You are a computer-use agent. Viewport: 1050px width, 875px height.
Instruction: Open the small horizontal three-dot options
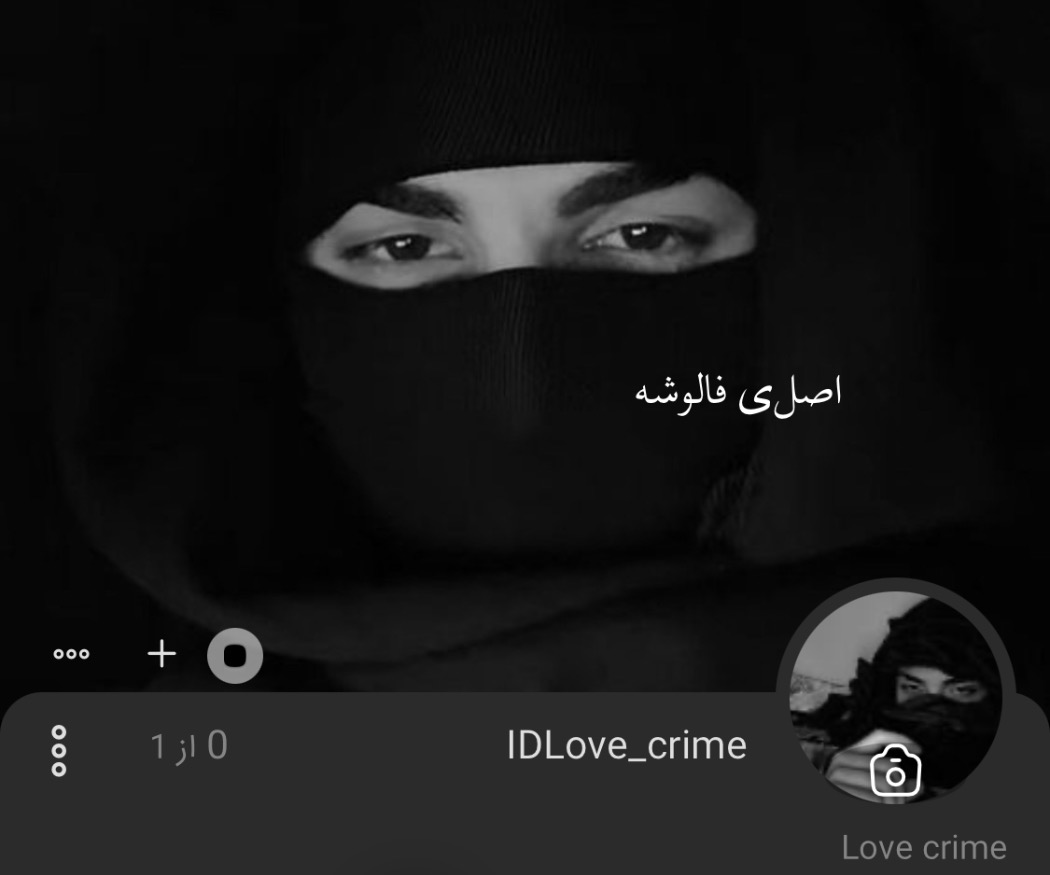(x=71, y=655)
